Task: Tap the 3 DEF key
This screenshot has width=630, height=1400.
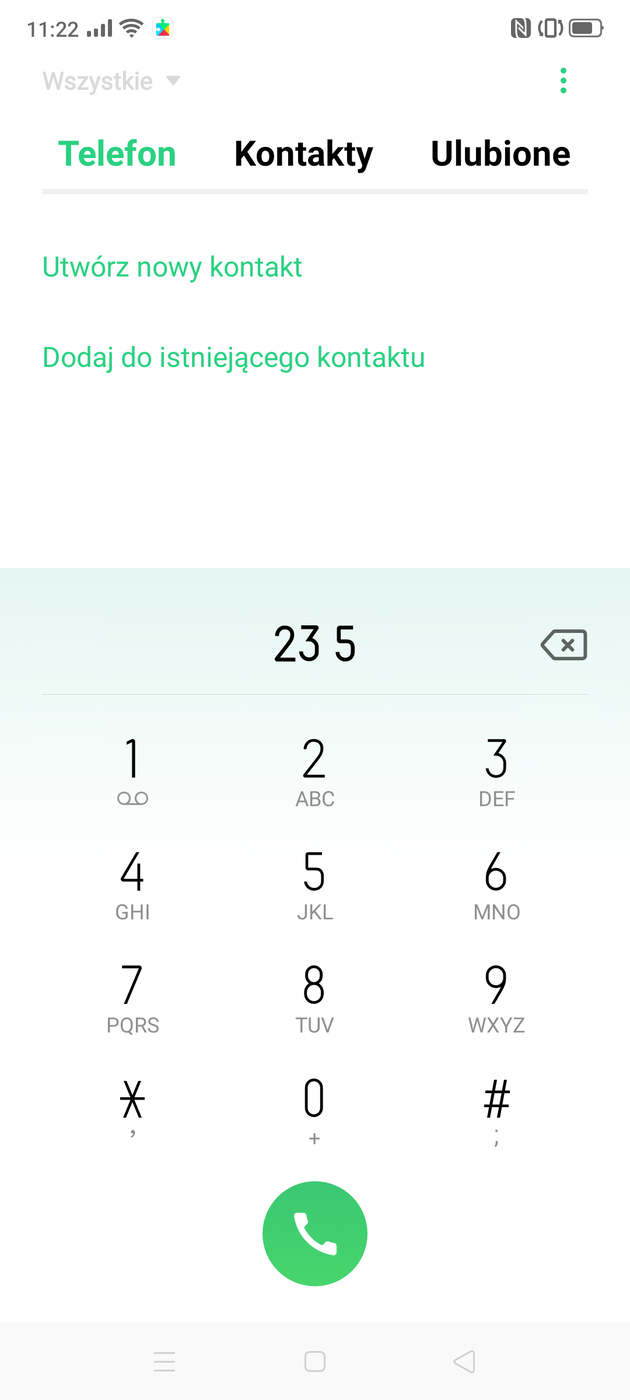Action: tap(496, 772)
